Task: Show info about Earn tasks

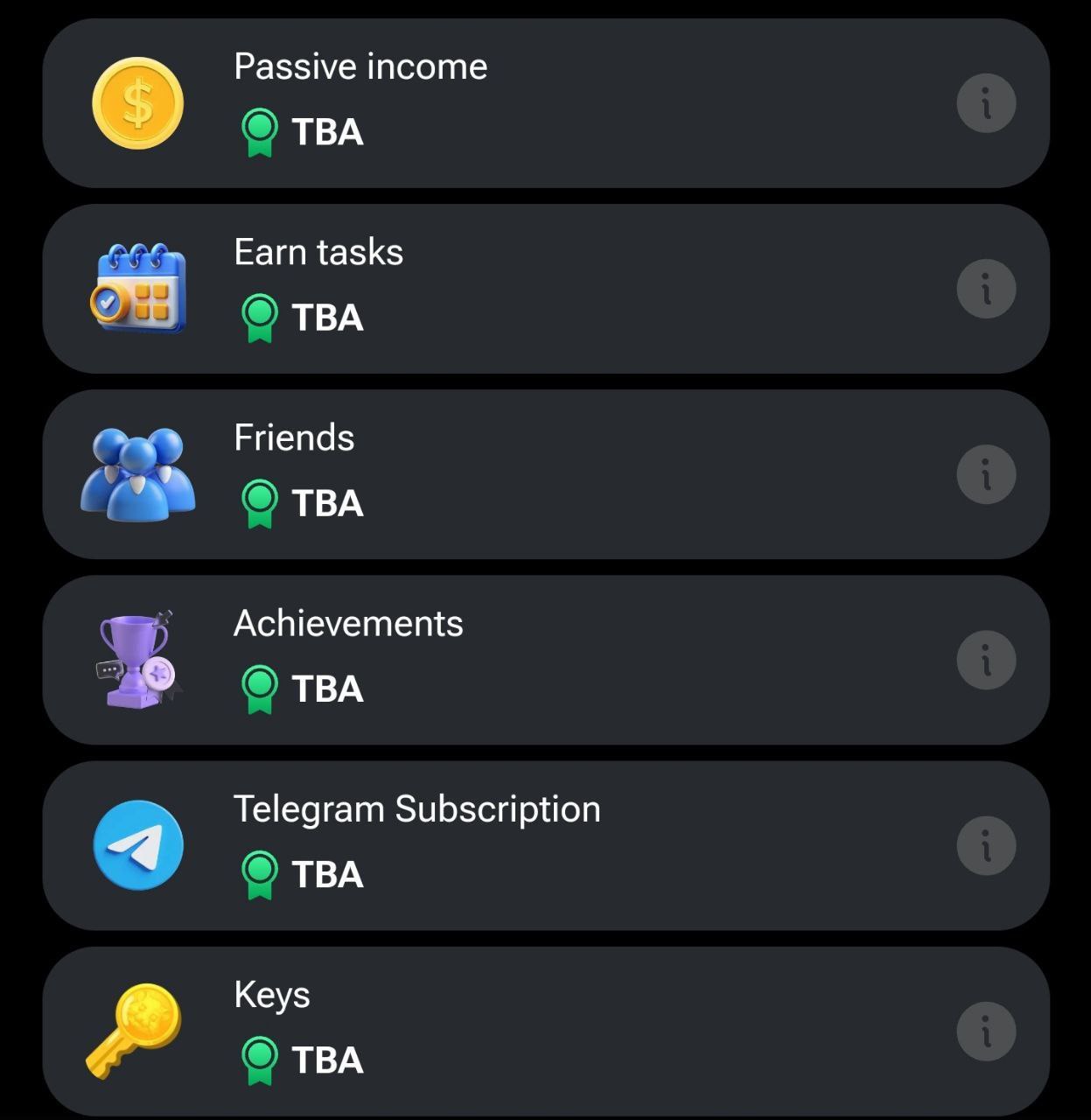Action: click(986, 289)
